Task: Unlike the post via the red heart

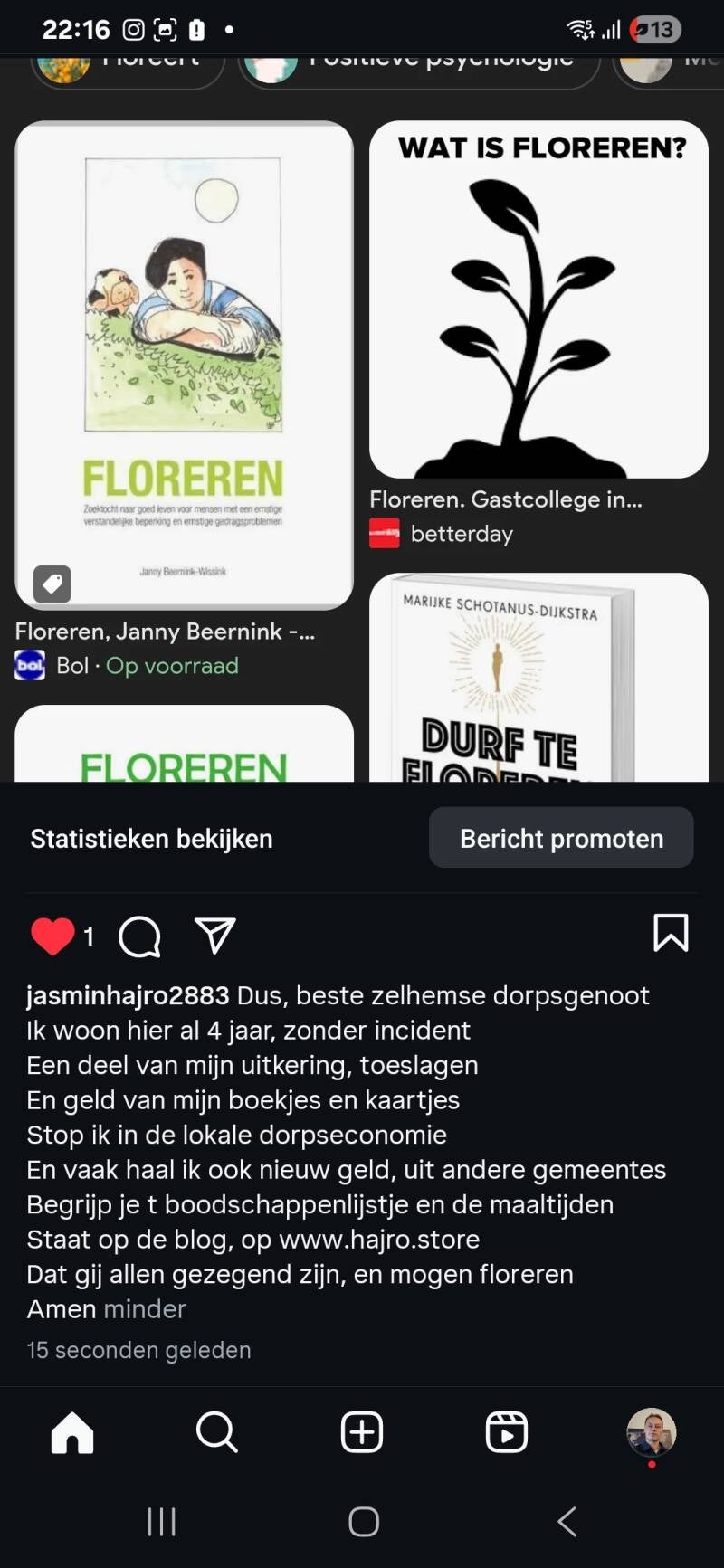Action: point(52,936)
